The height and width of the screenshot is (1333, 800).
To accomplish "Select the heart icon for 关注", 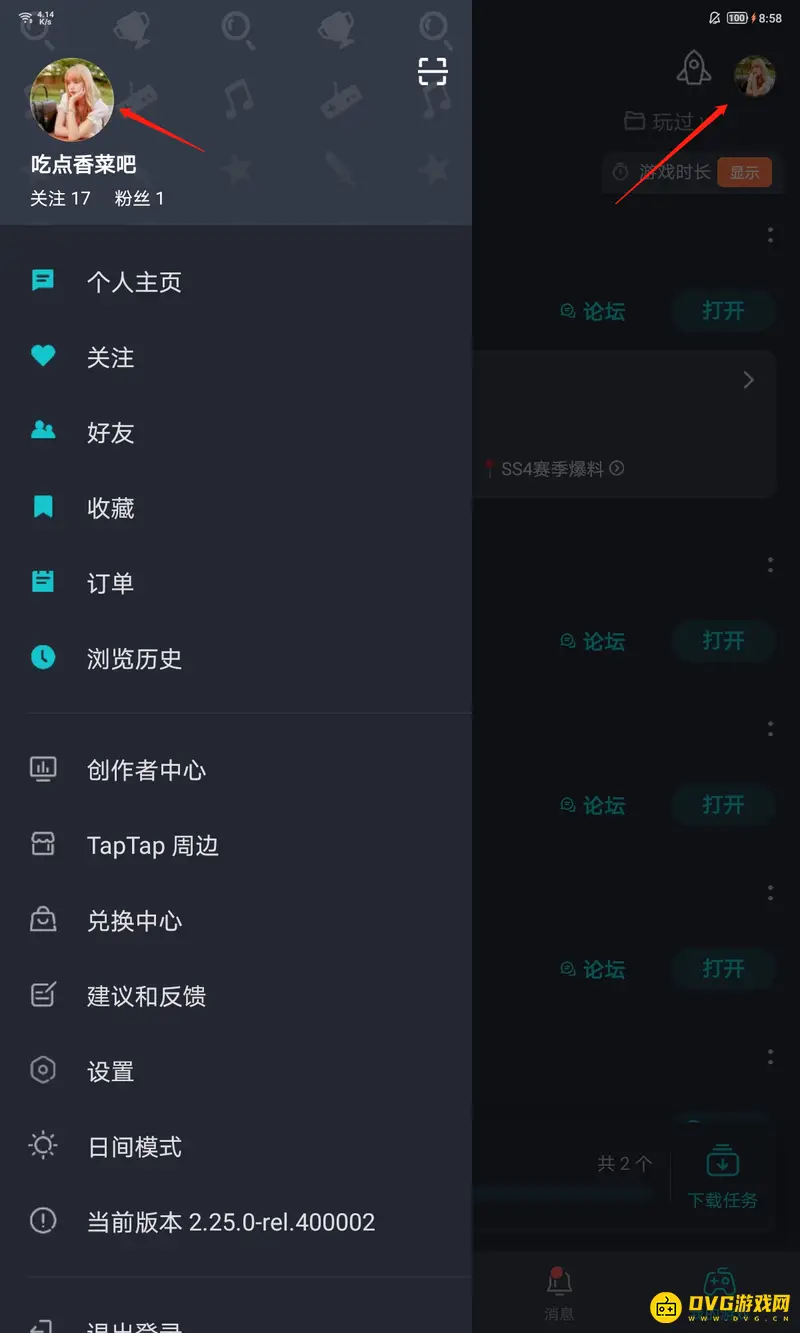I will coord(43,356).
